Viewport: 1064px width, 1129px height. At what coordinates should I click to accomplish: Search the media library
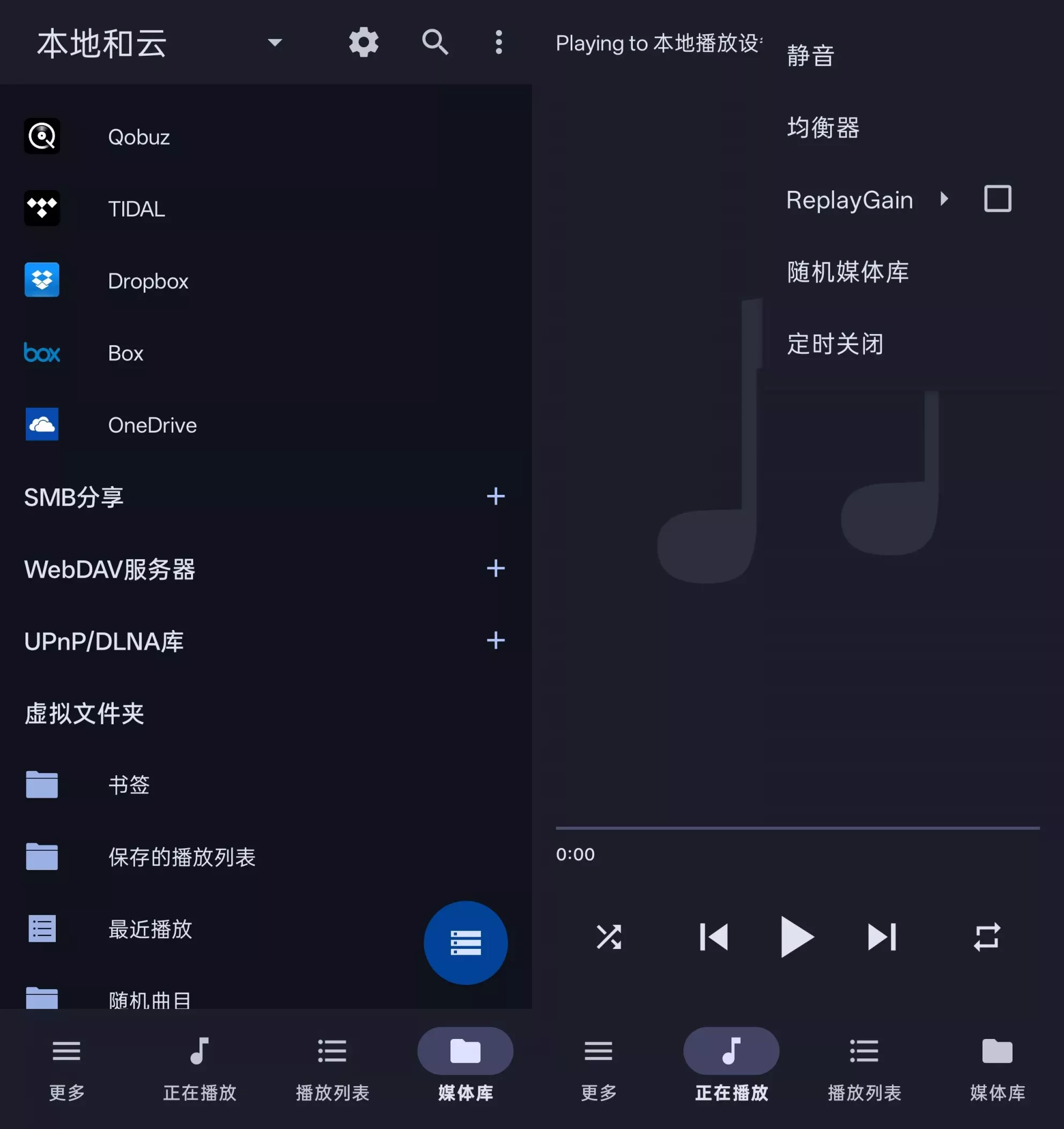pos(435,42)
